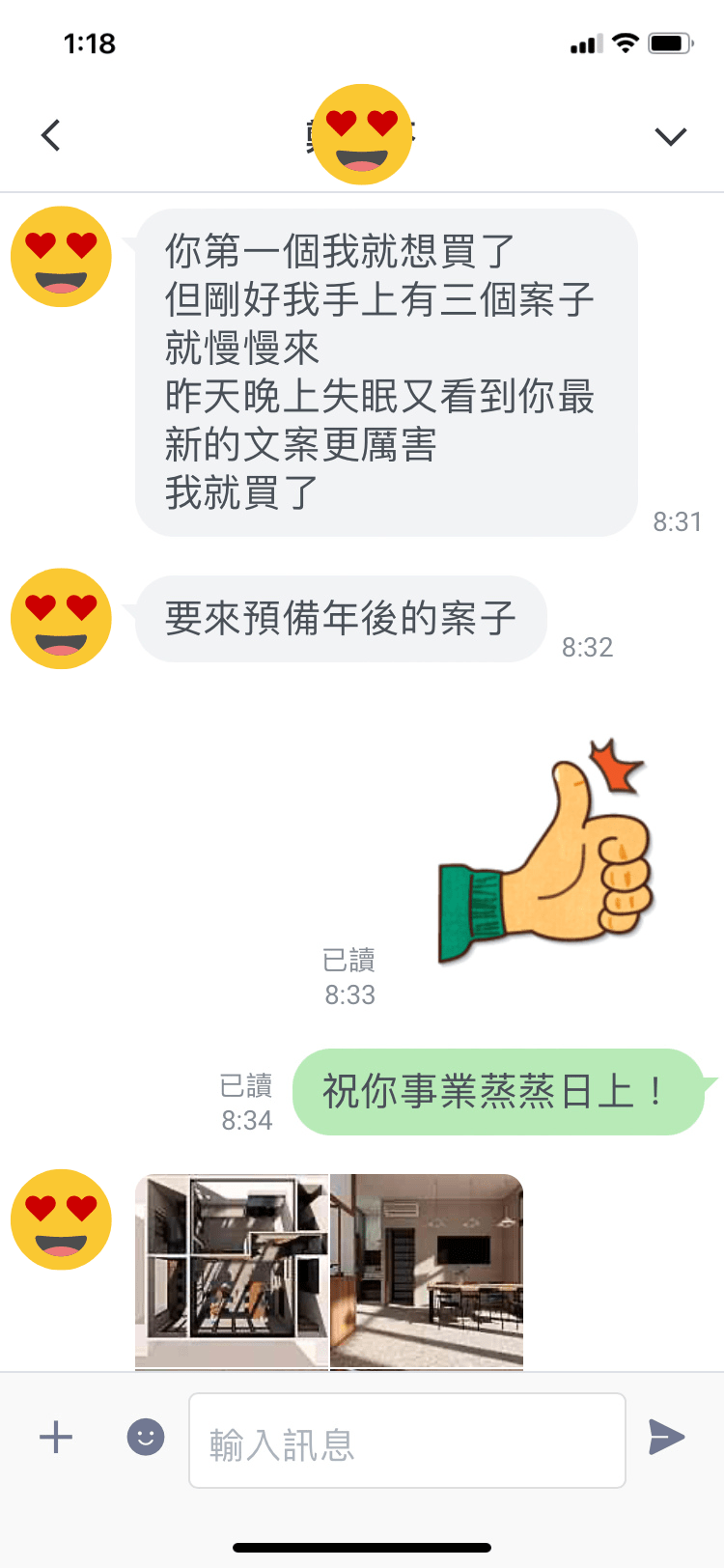Image resolution: width=724 pixels, height=1568 pixels.
Task: Focus the 輸入訊息 message field
Action: coord(406,1441)
